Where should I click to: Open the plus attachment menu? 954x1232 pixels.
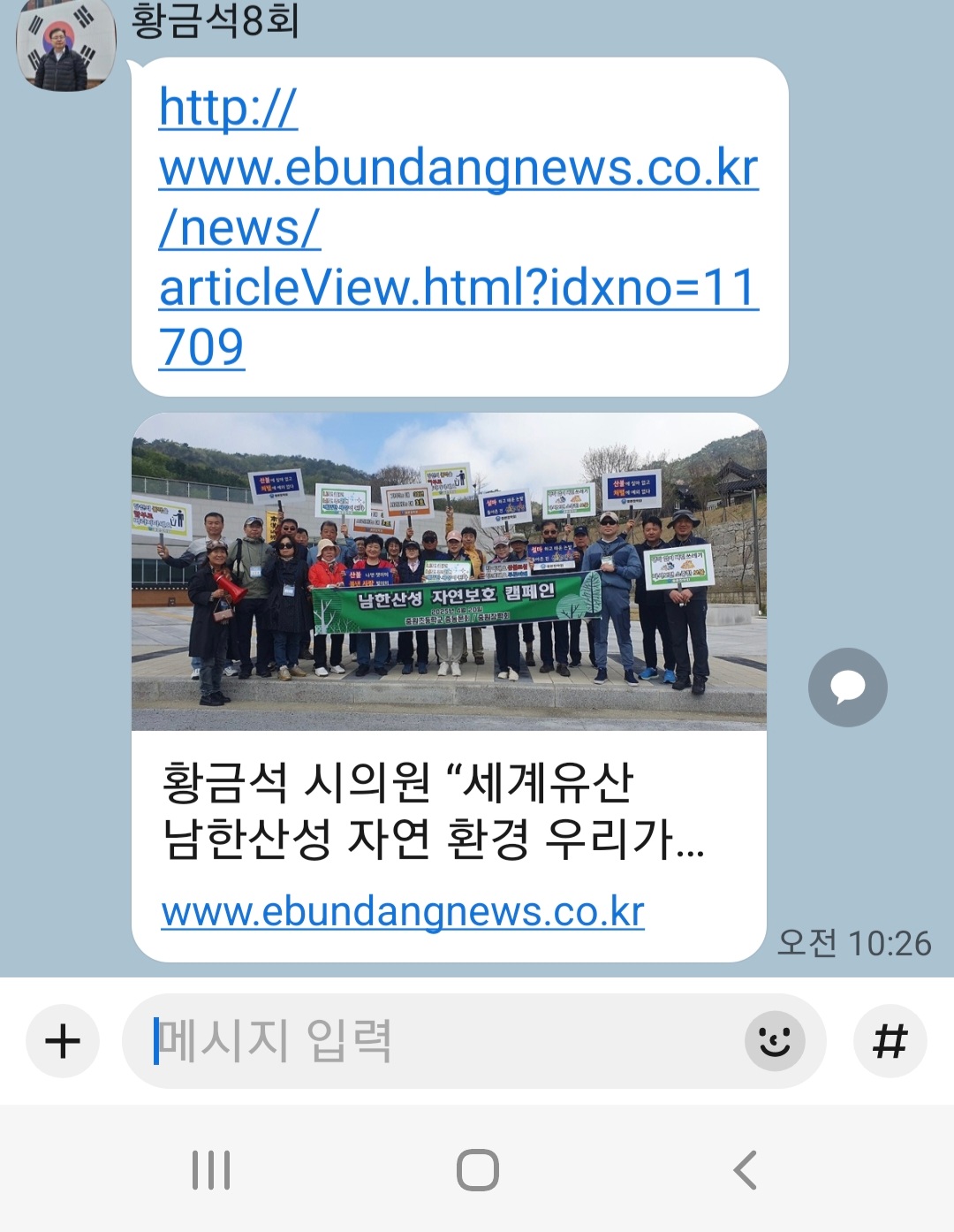click(63, 1041)
